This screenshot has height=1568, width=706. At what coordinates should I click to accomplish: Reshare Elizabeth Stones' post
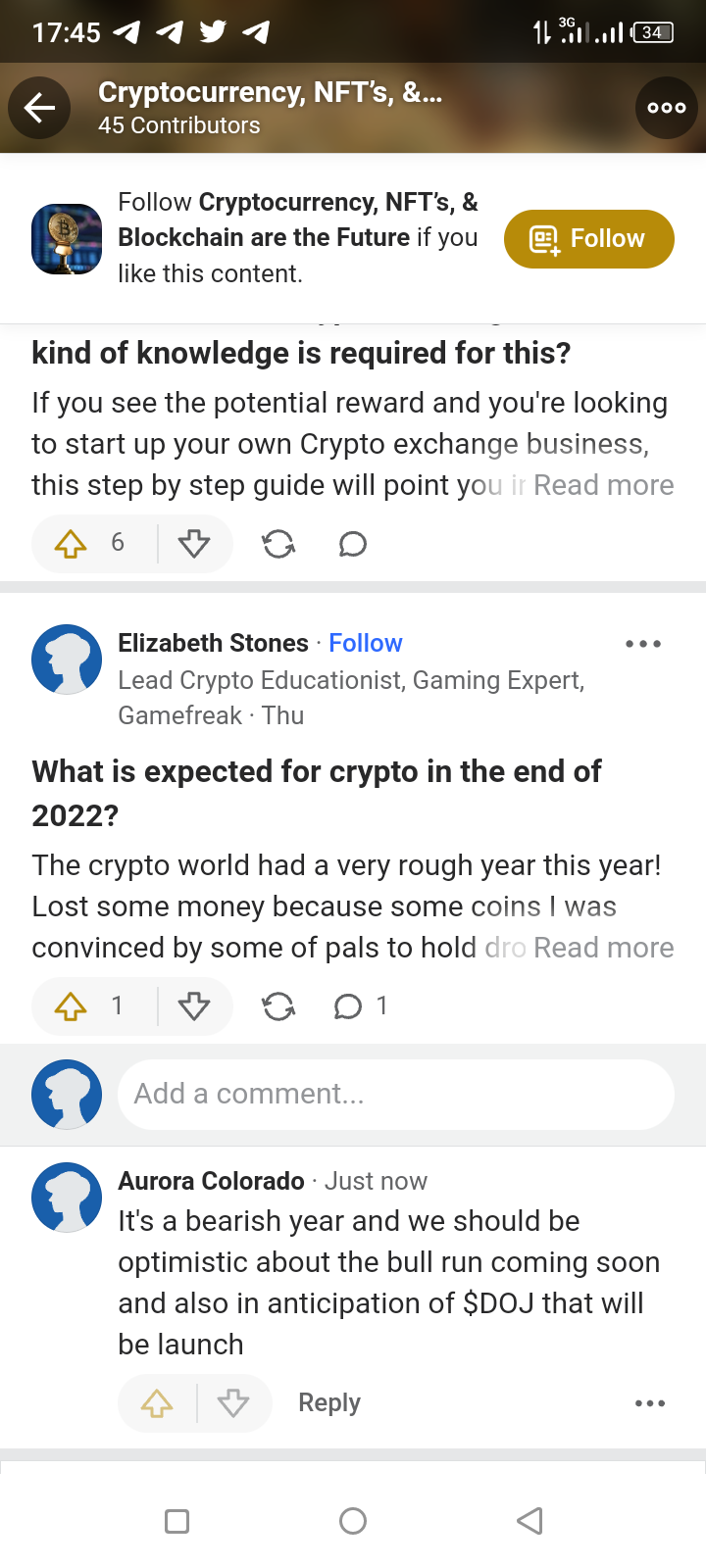(x=278, y=1005)
